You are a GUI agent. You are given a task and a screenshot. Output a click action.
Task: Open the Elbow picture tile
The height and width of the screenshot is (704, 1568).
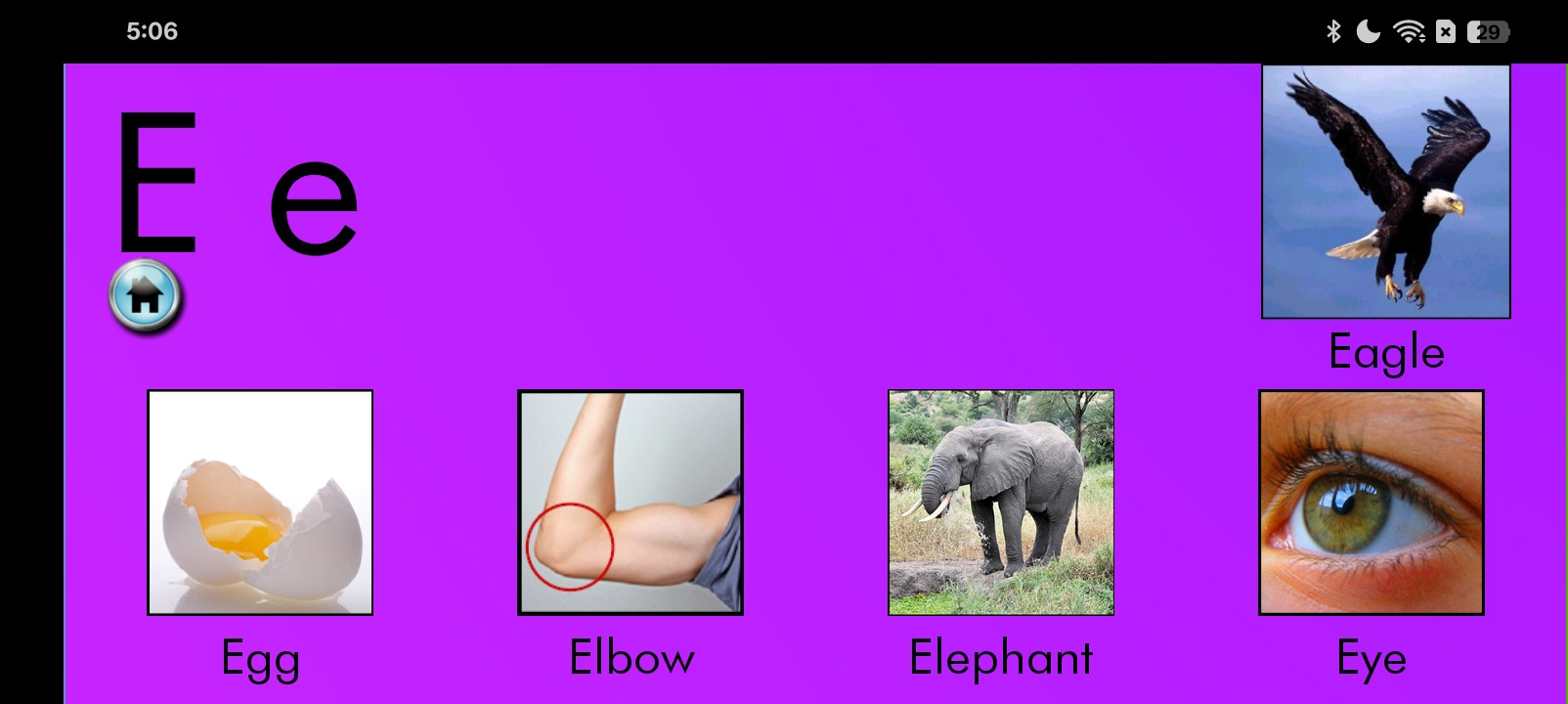coord(630,503)
